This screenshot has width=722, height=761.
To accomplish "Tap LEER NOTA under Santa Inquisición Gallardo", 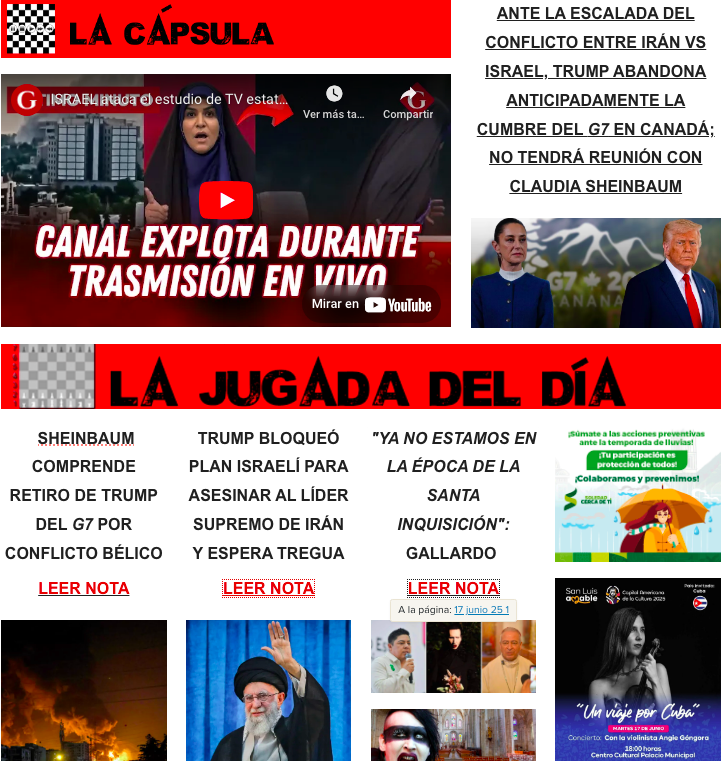I will pyautogui.click(x=453, y=588).
